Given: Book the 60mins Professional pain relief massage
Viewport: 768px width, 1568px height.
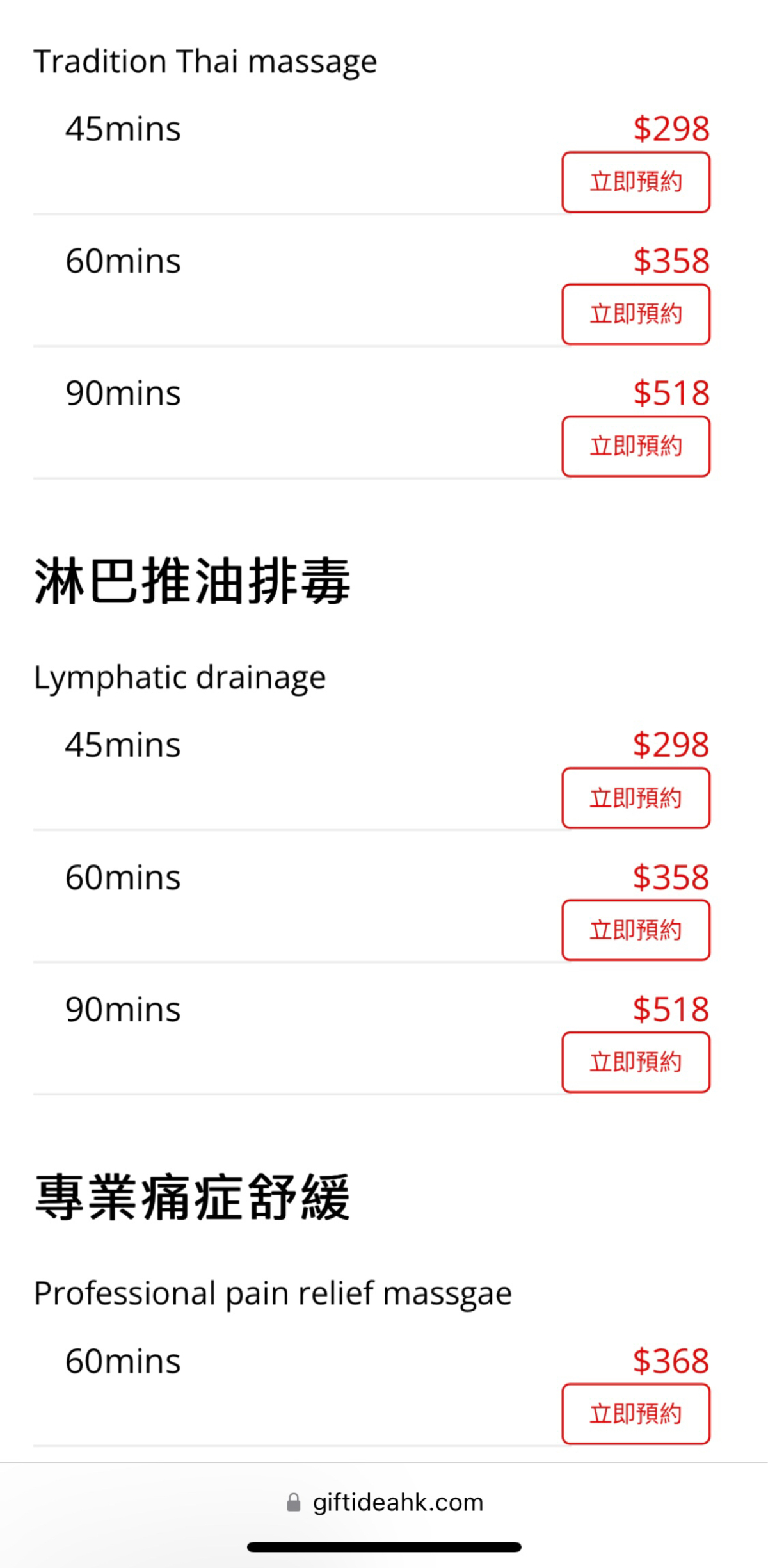Looking at the screenshot, I should [x=636, y=1414].
